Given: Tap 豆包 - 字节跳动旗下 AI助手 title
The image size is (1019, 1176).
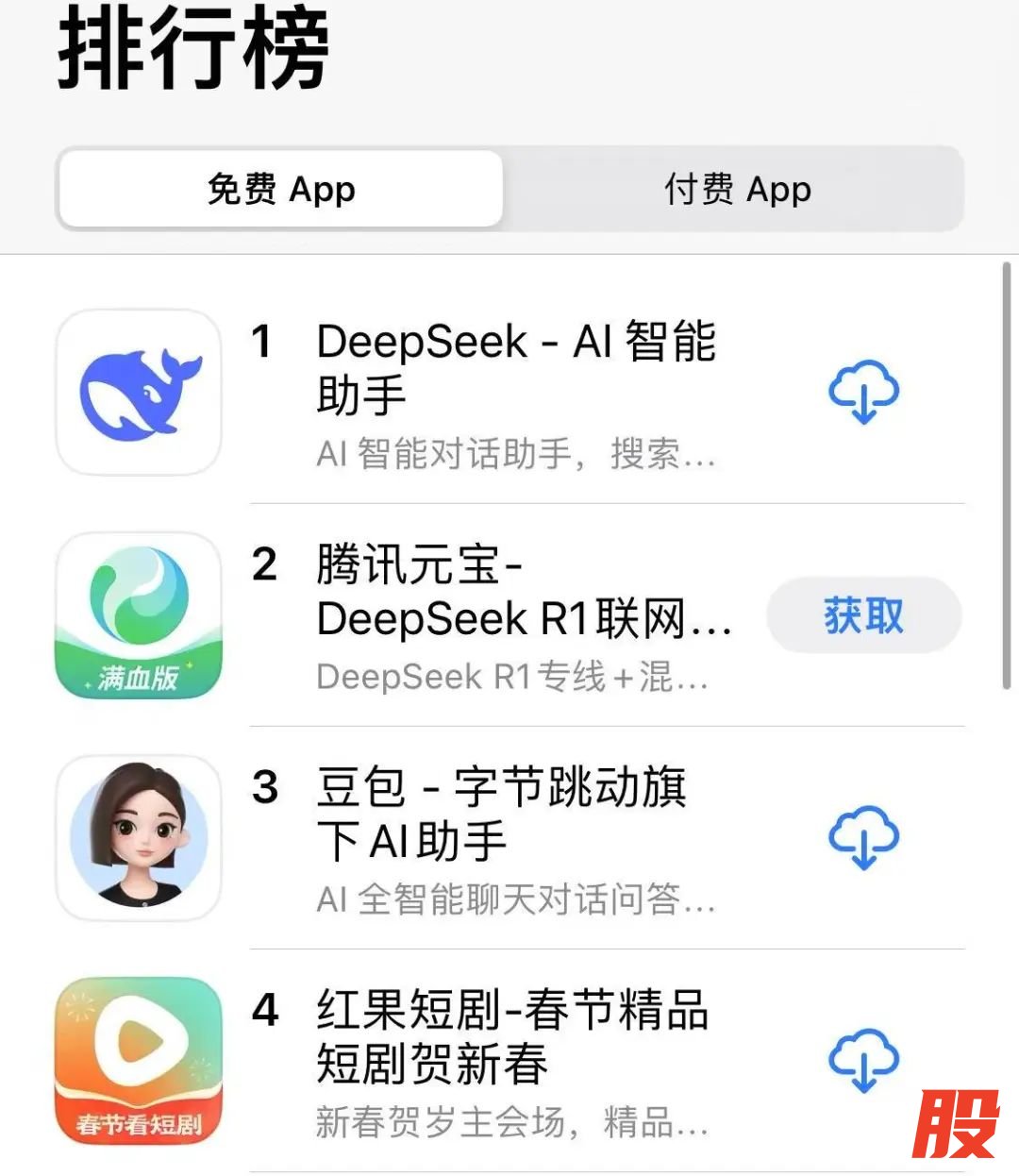Looking at the screenshot, I should pyautogui.click(x=500, y=815).
